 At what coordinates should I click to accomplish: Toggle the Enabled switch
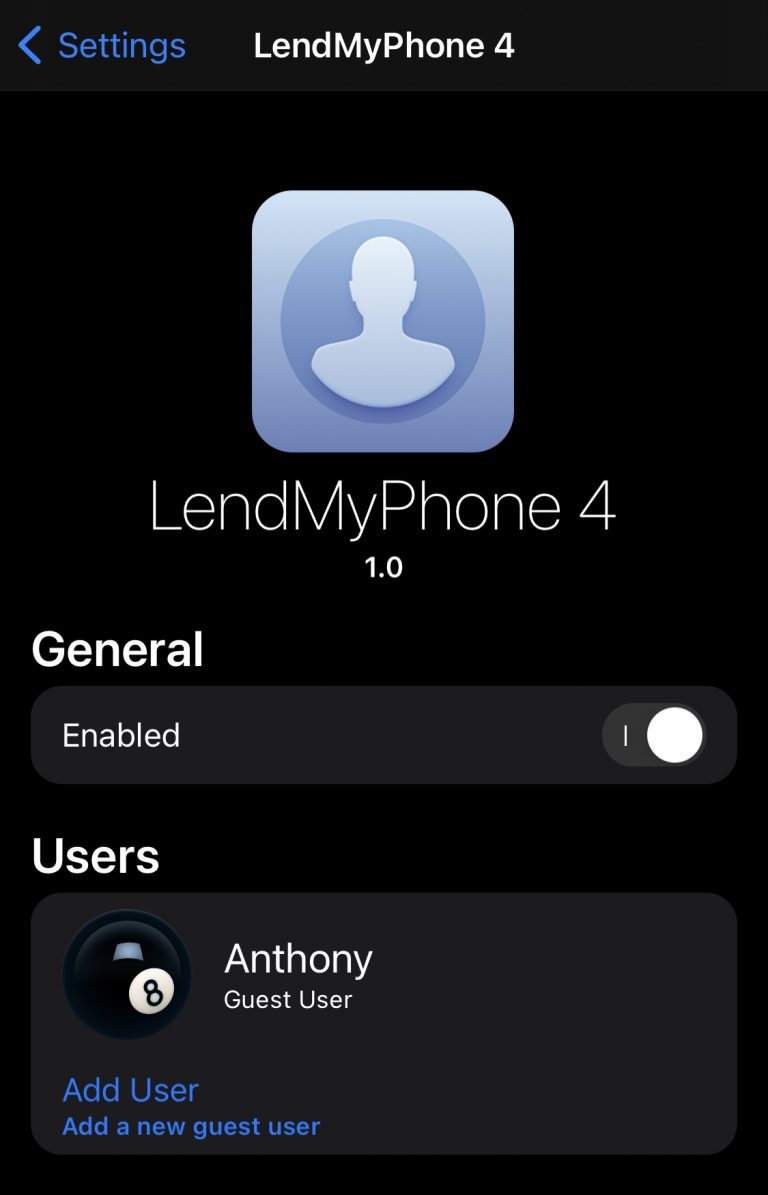pyautogui.click(x=654, y=736)
